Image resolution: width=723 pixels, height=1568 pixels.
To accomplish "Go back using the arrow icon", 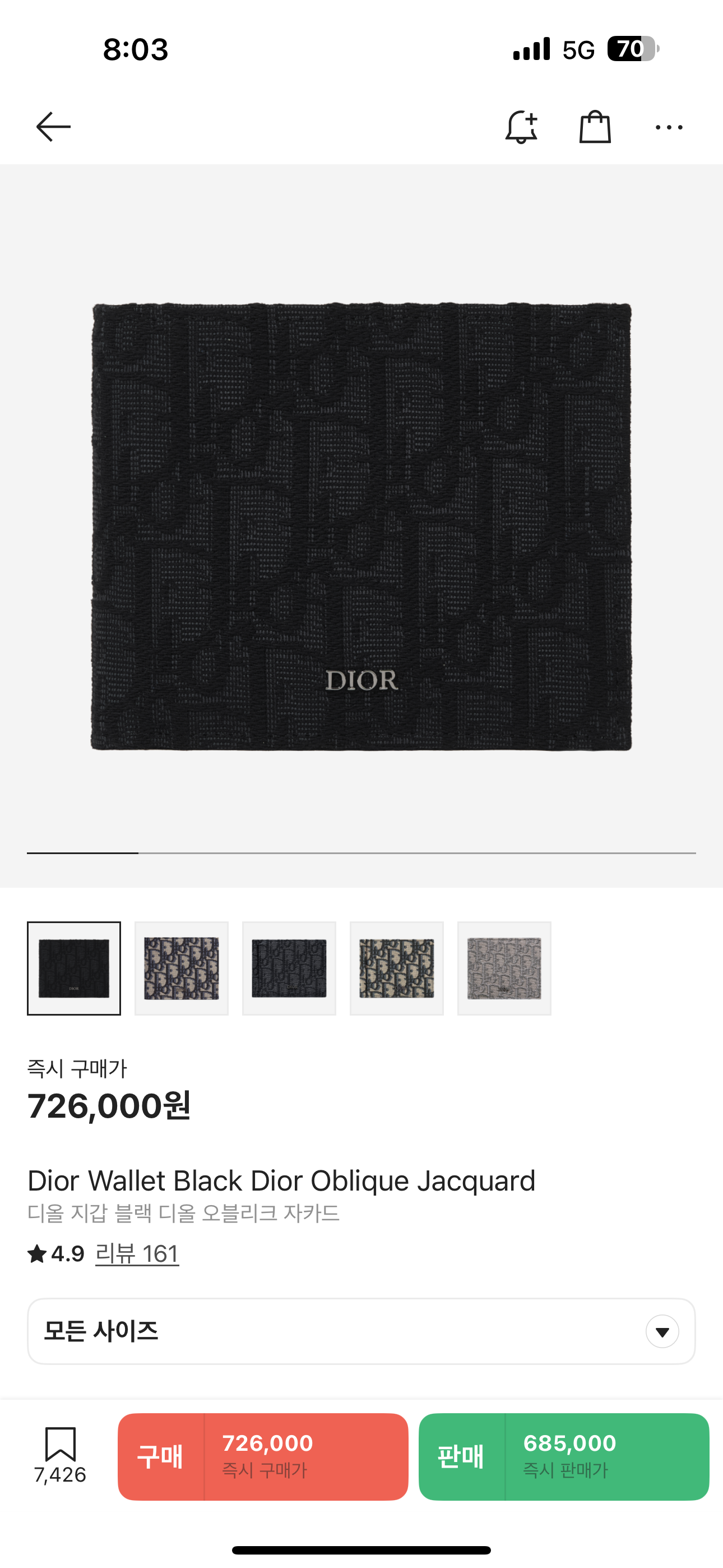I will (54, 127).
